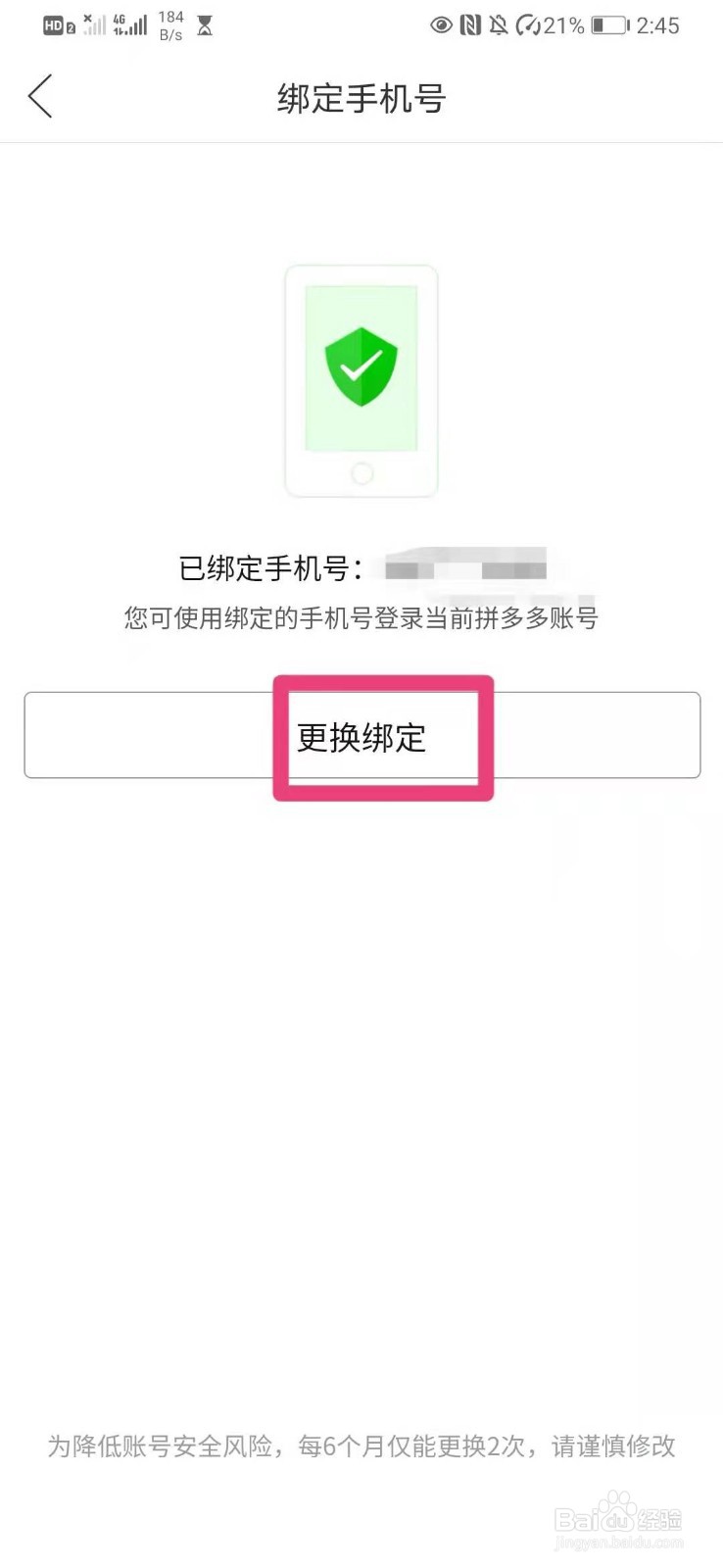The width and height of the screenshot is (723, 1568).
Task: Tap the HD VoLTE status icon
Action: click(x=57, y=25)
